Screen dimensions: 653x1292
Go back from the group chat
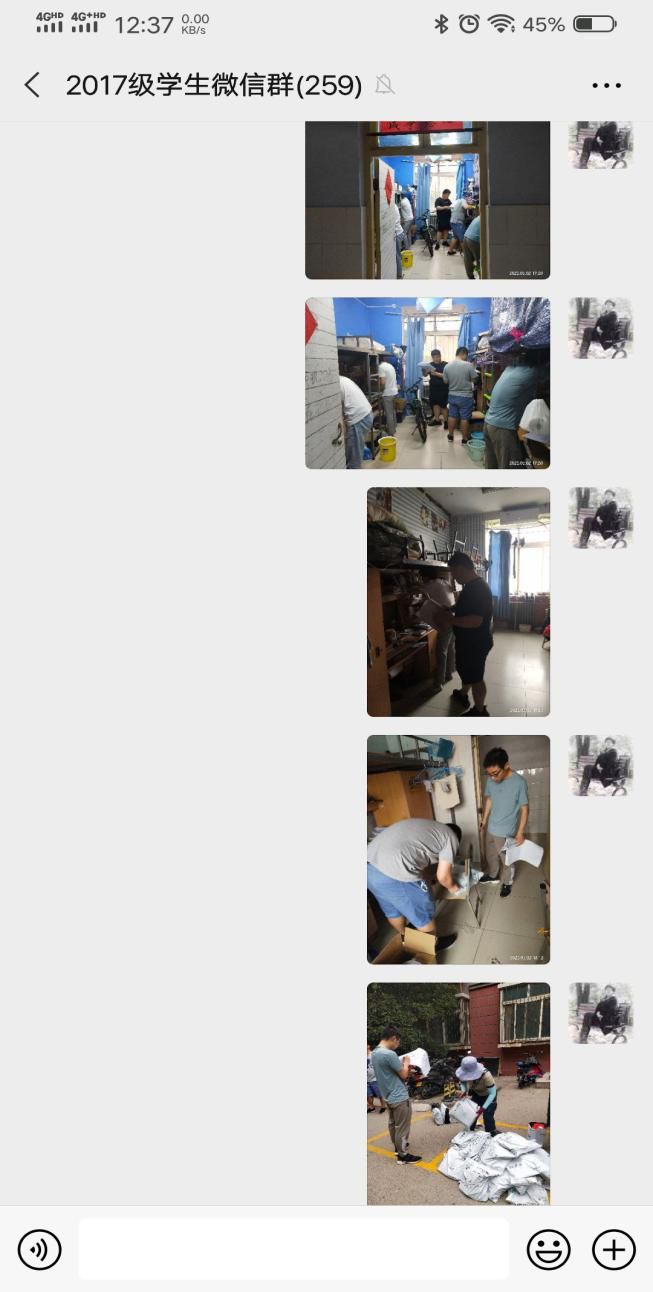pos(32,85)
